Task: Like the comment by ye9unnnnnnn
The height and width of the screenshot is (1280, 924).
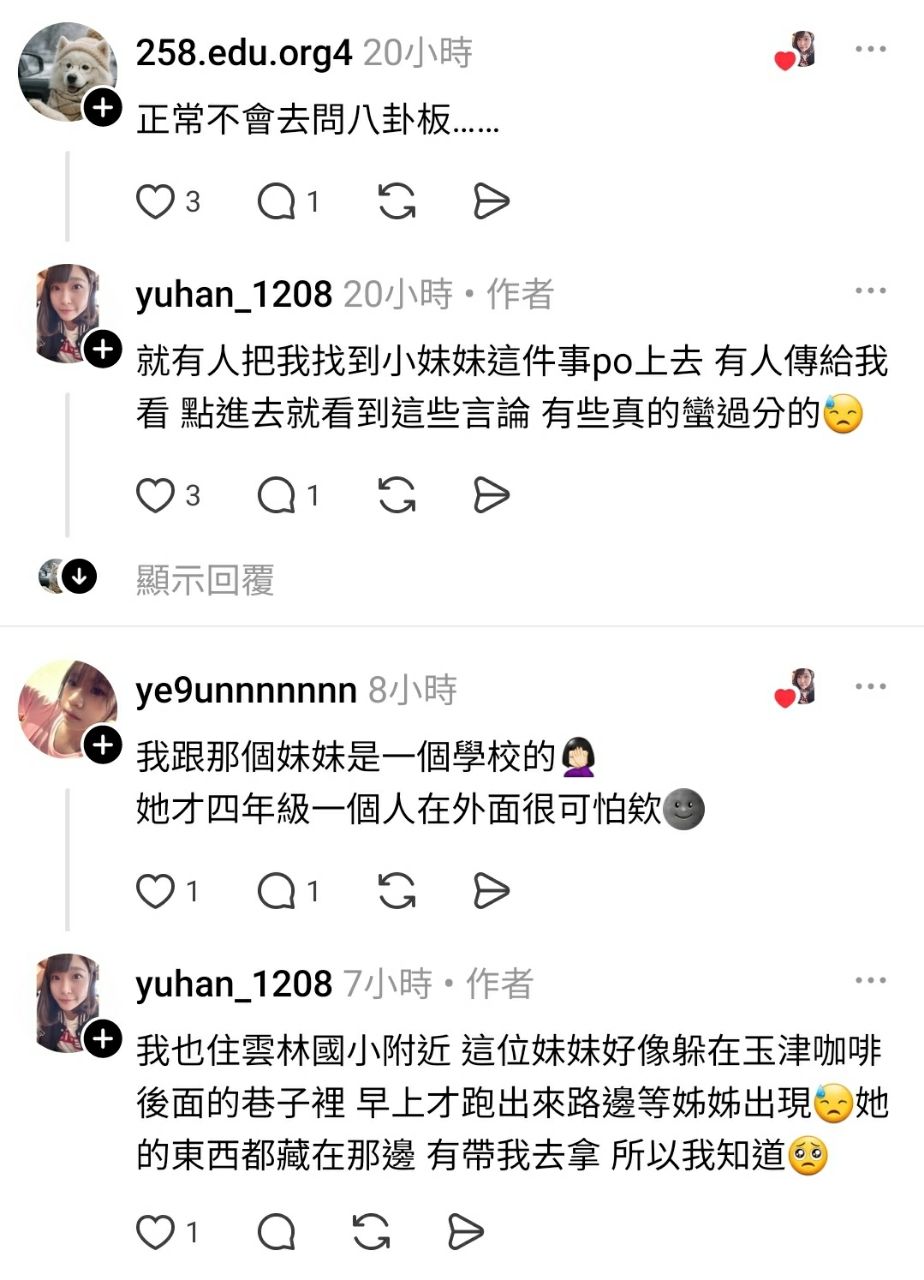Action: point(155,891)
